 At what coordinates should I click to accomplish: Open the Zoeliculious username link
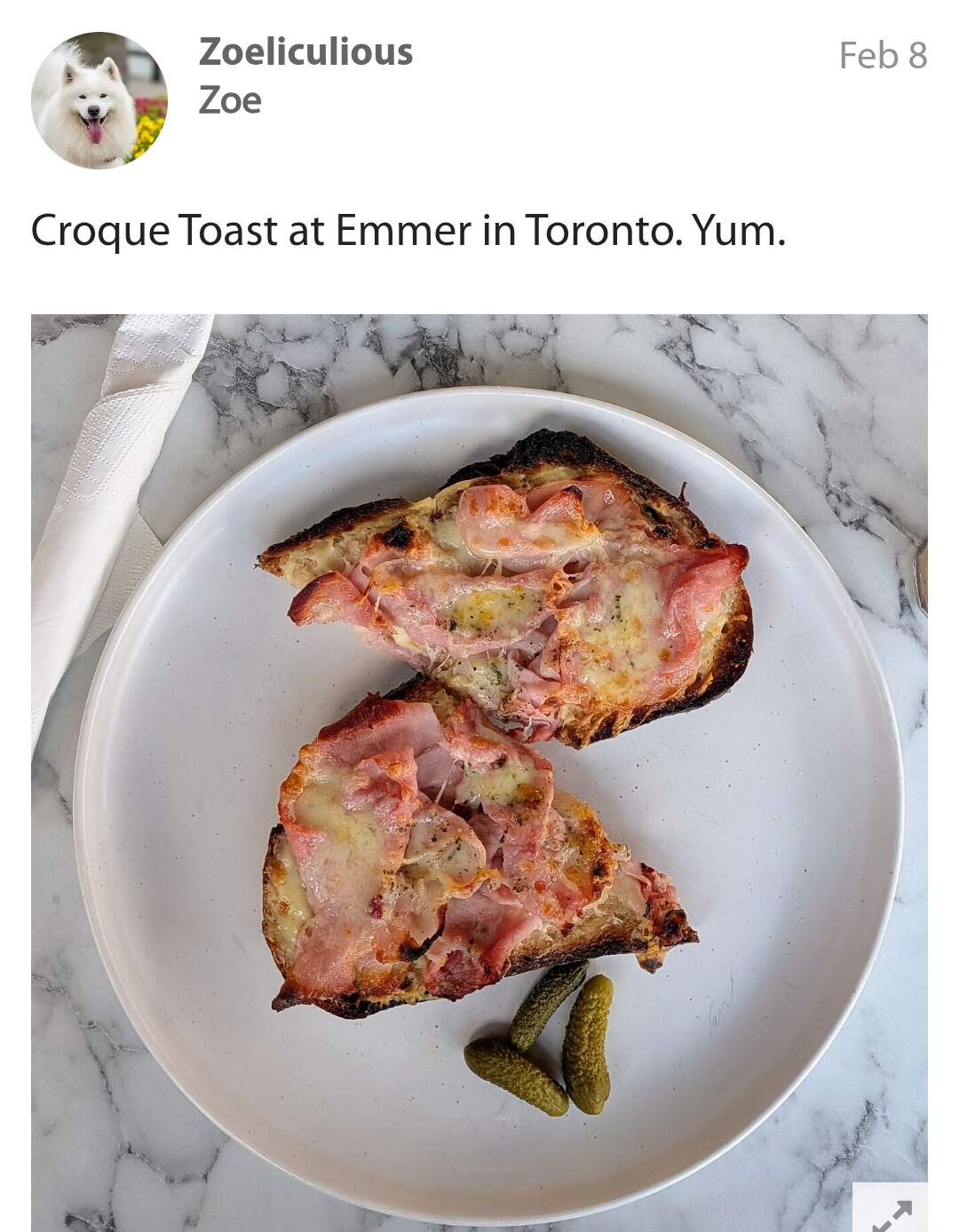pyautogui.click(x=305, y=52)
